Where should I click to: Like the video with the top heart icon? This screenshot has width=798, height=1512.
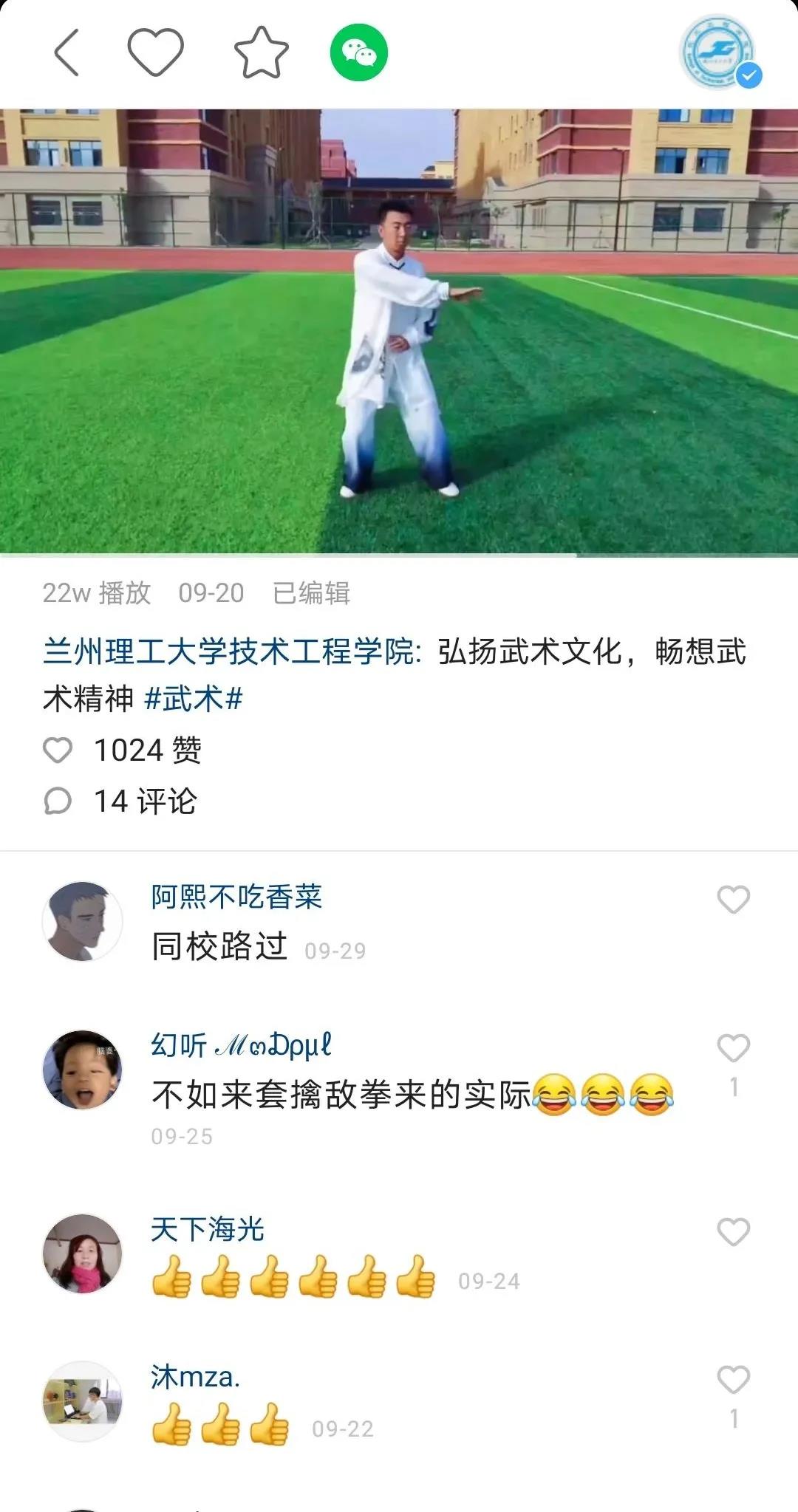point(155,52)
